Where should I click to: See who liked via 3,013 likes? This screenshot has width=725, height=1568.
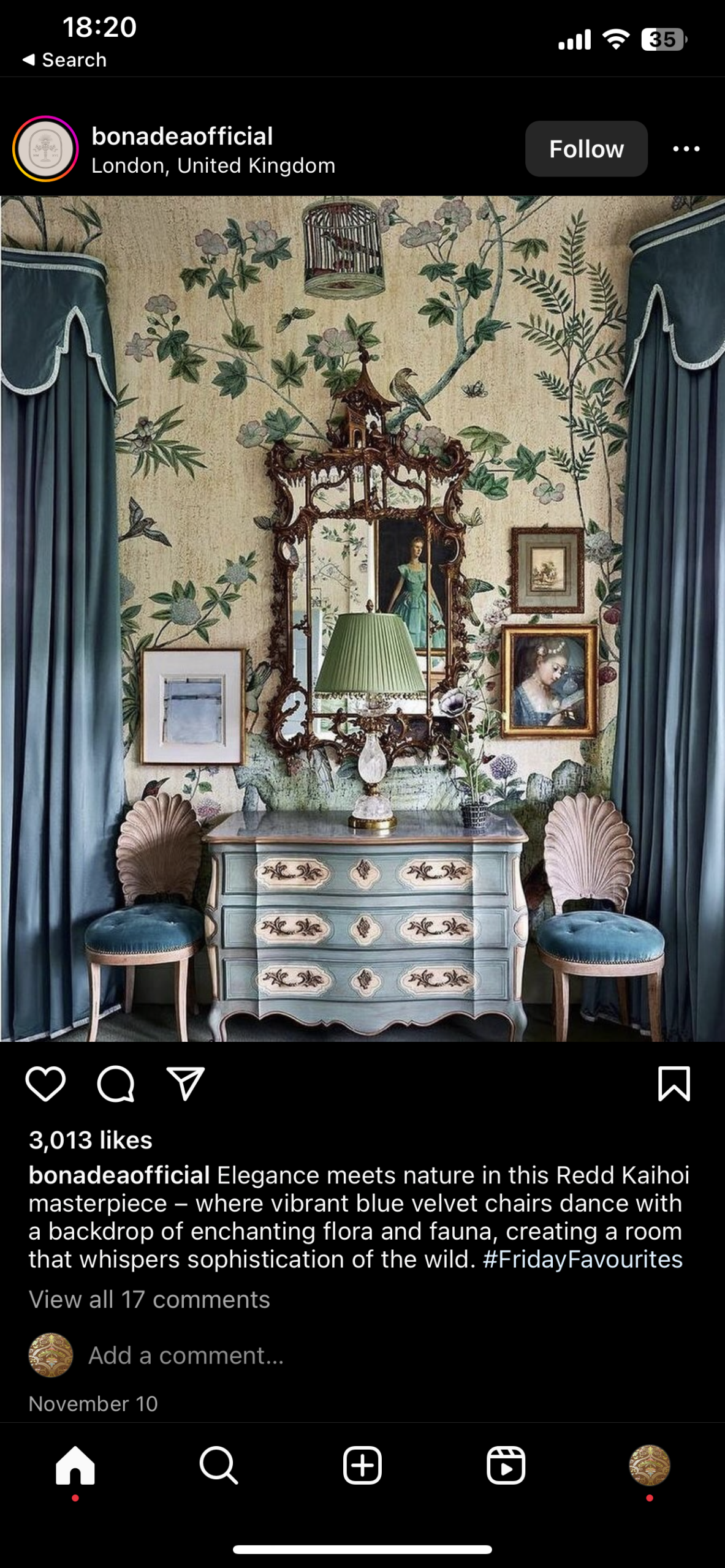tap(91, 1140)
